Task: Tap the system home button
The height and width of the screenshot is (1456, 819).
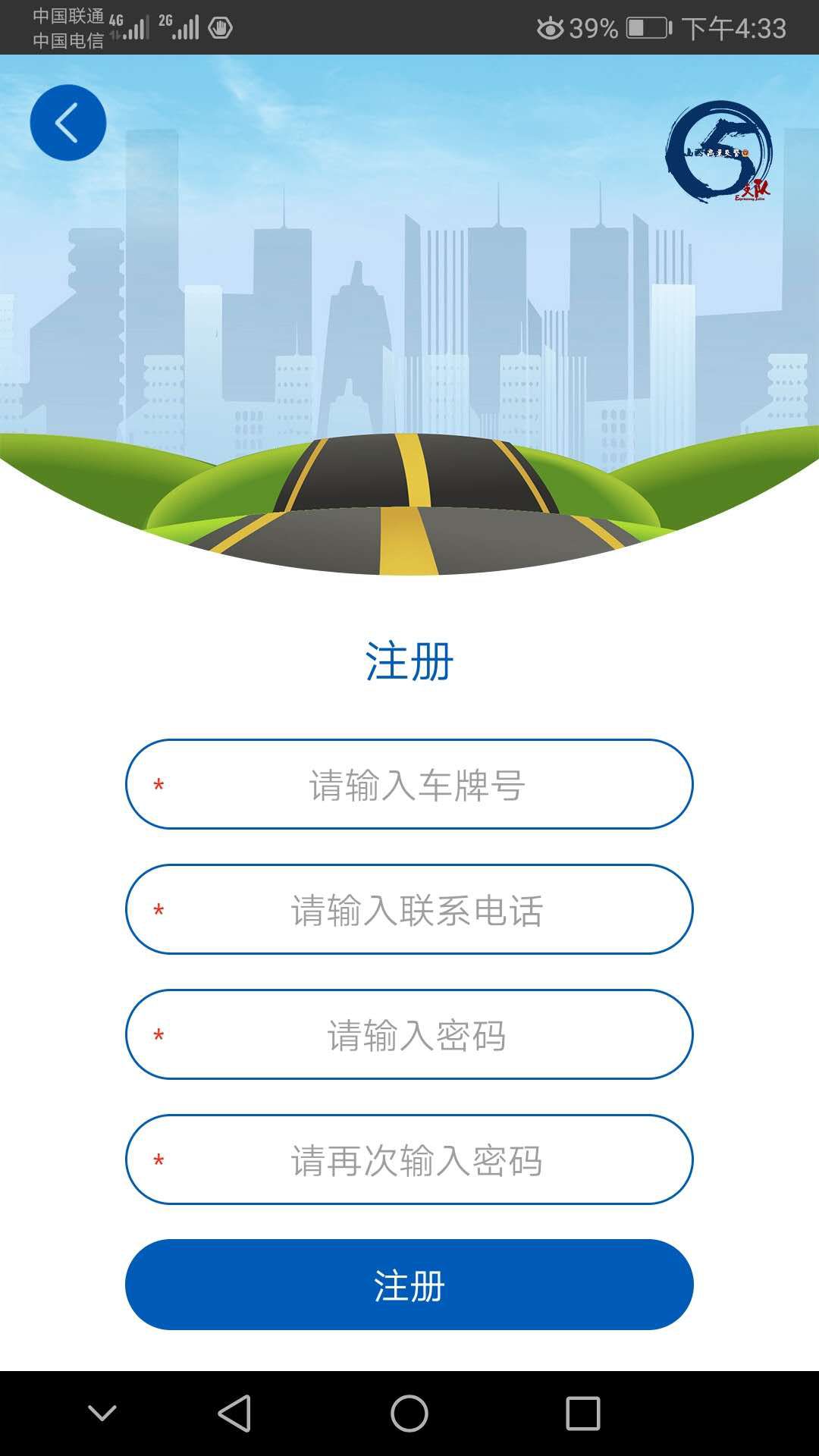Action: [409, 1414]
